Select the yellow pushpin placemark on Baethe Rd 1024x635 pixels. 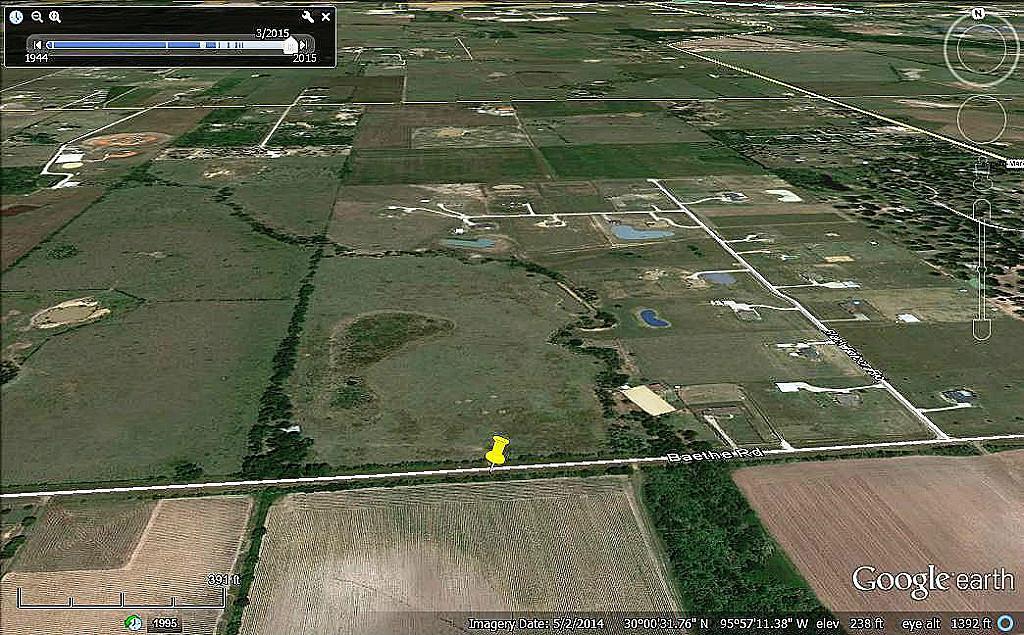point(496,450)
